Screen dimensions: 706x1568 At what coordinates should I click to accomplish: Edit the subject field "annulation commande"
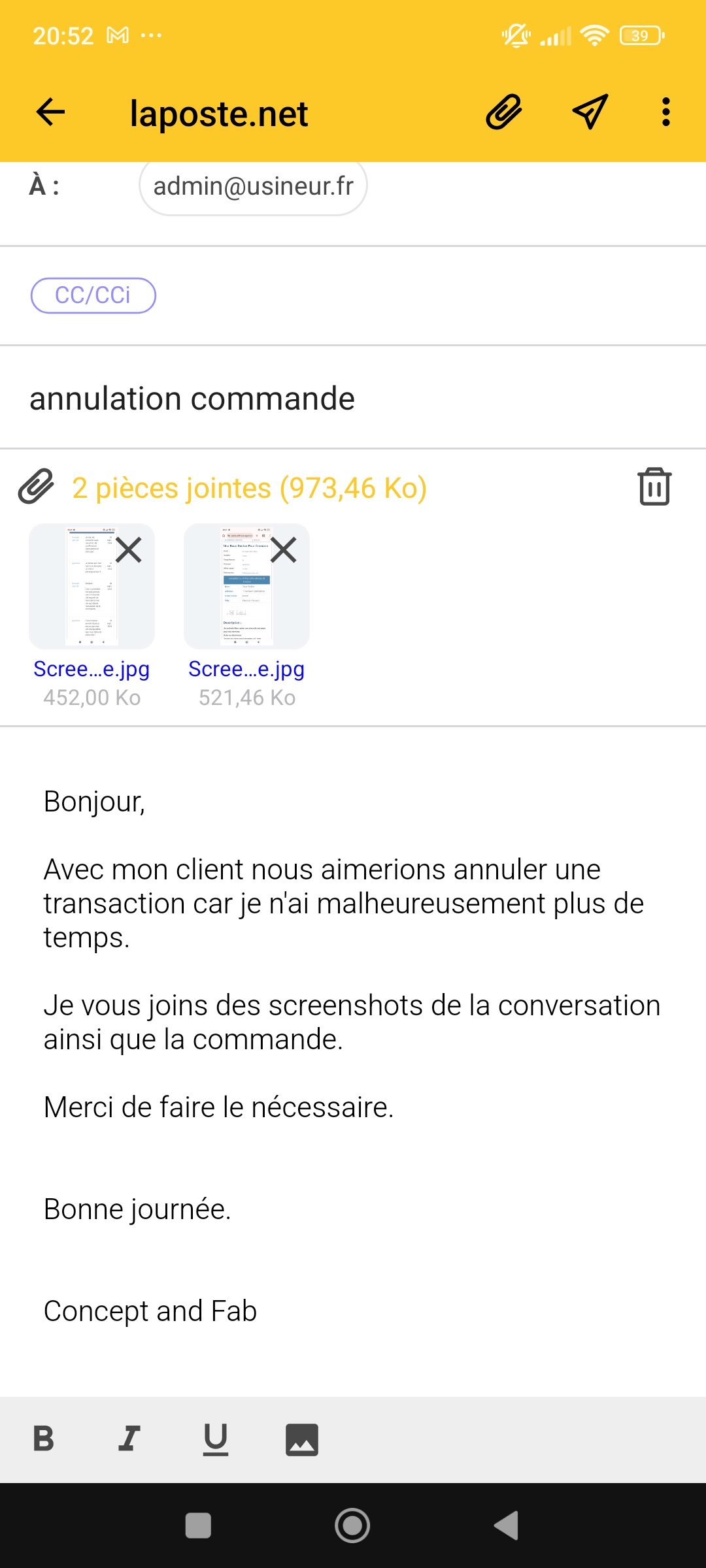[x=353, y=399]
